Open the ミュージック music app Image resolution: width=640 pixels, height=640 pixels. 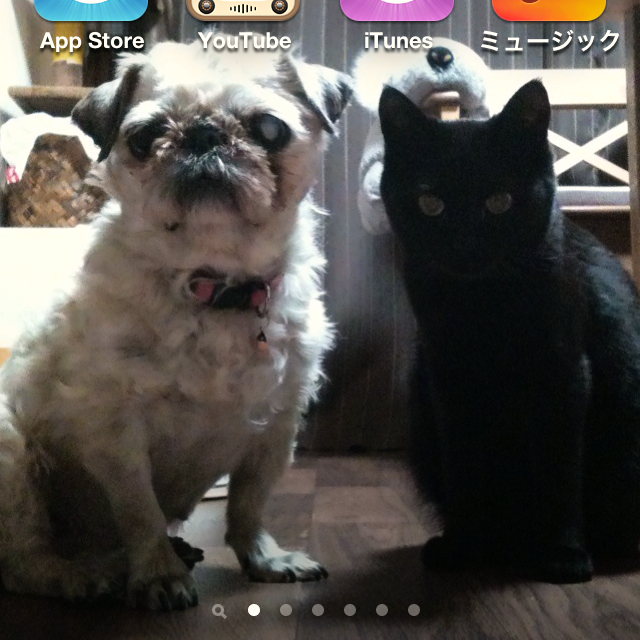pyautogui.click(x=549, y=12)
